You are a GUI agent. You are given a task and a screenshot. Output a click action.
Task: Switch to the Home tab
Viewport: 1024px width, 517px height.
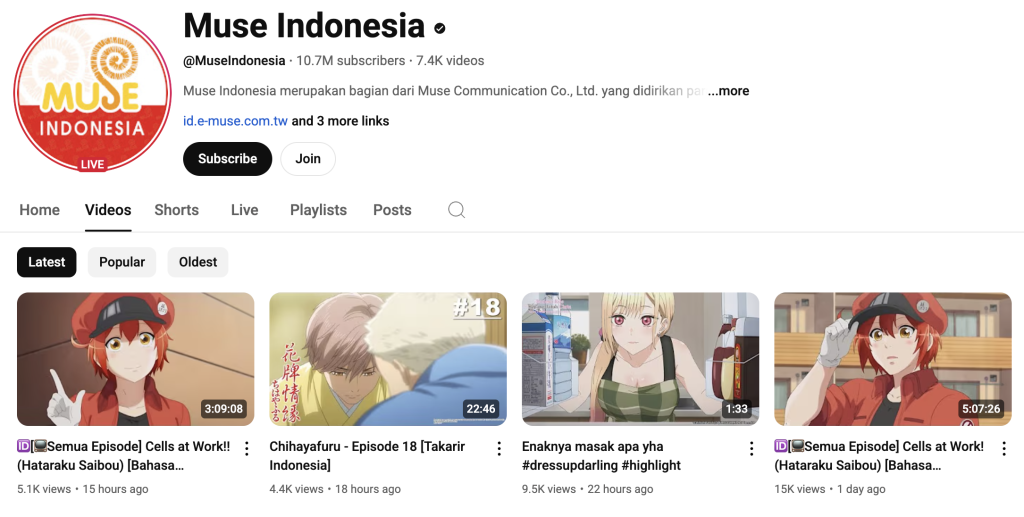point(40,210)
